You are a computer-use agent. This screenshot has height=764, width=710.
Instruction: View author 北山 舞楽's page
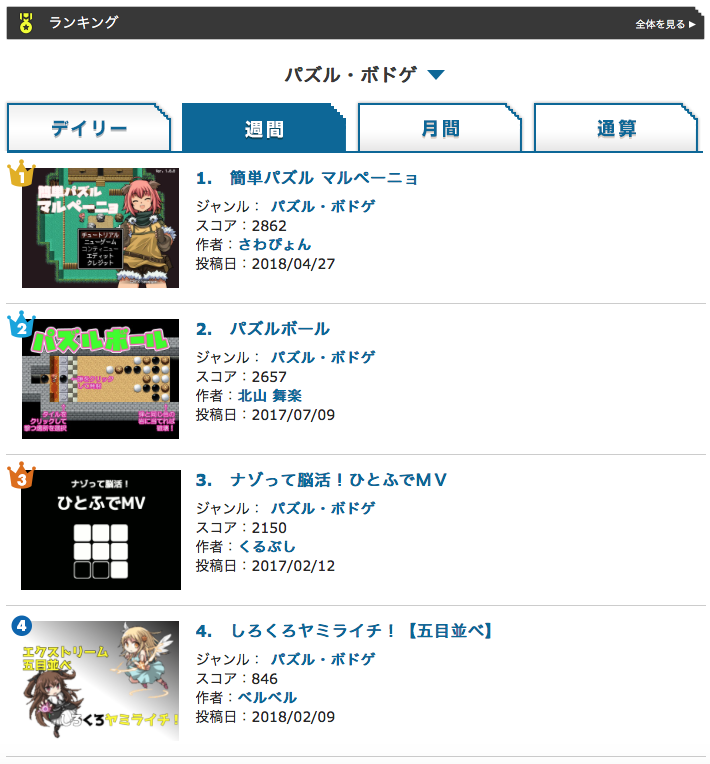269,395
